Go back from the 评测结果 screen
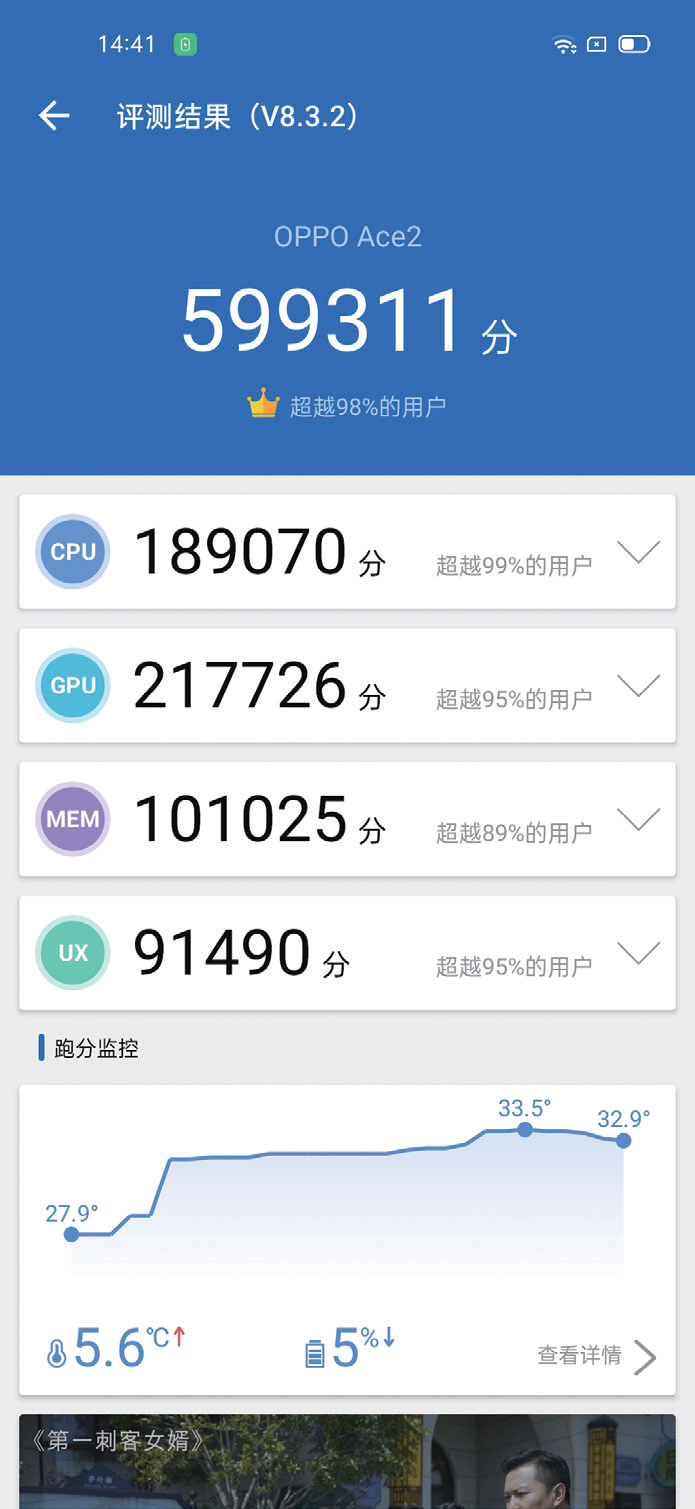The height and width of the screenshot is (1509, 695). [x=54, y=116]
